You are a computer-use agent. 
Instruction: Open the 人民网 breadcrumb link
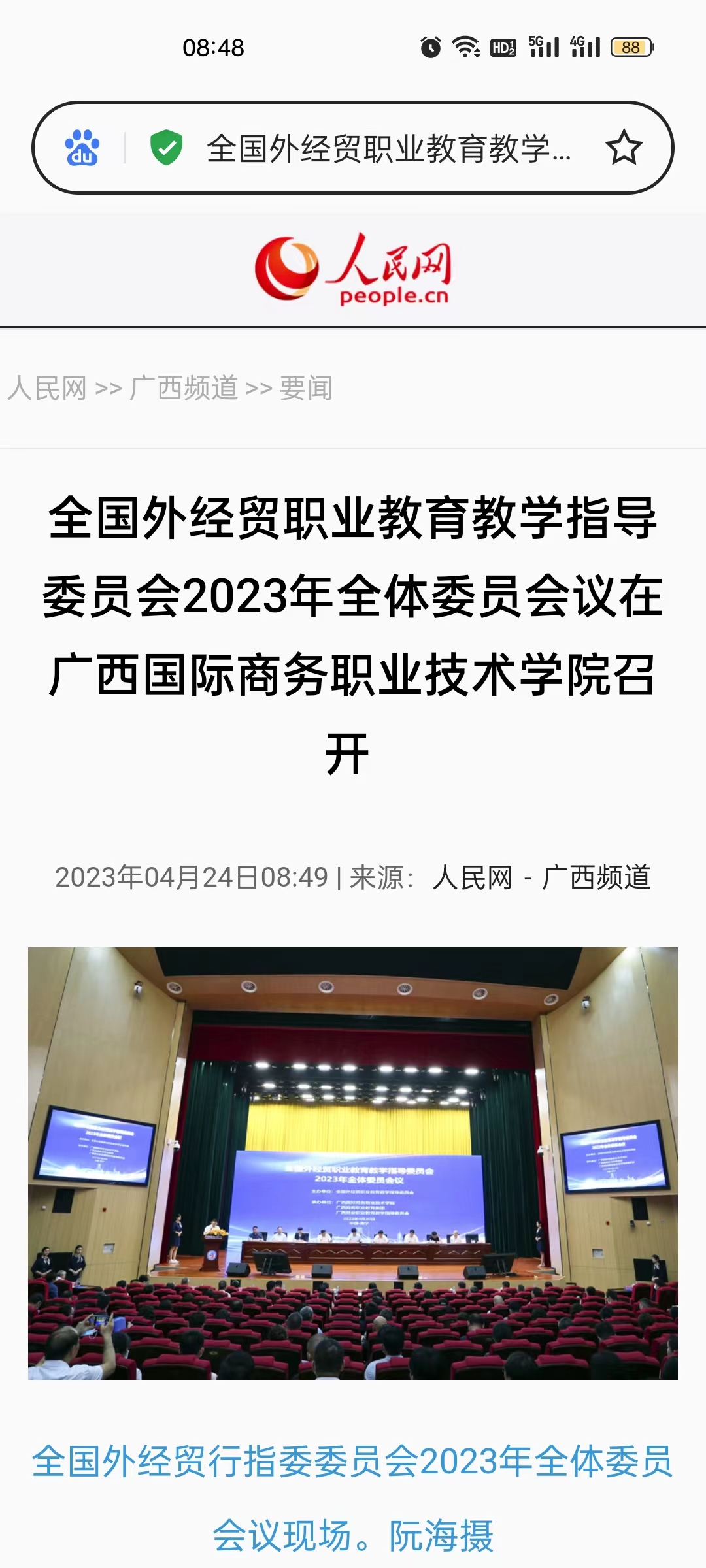(47, 388)
